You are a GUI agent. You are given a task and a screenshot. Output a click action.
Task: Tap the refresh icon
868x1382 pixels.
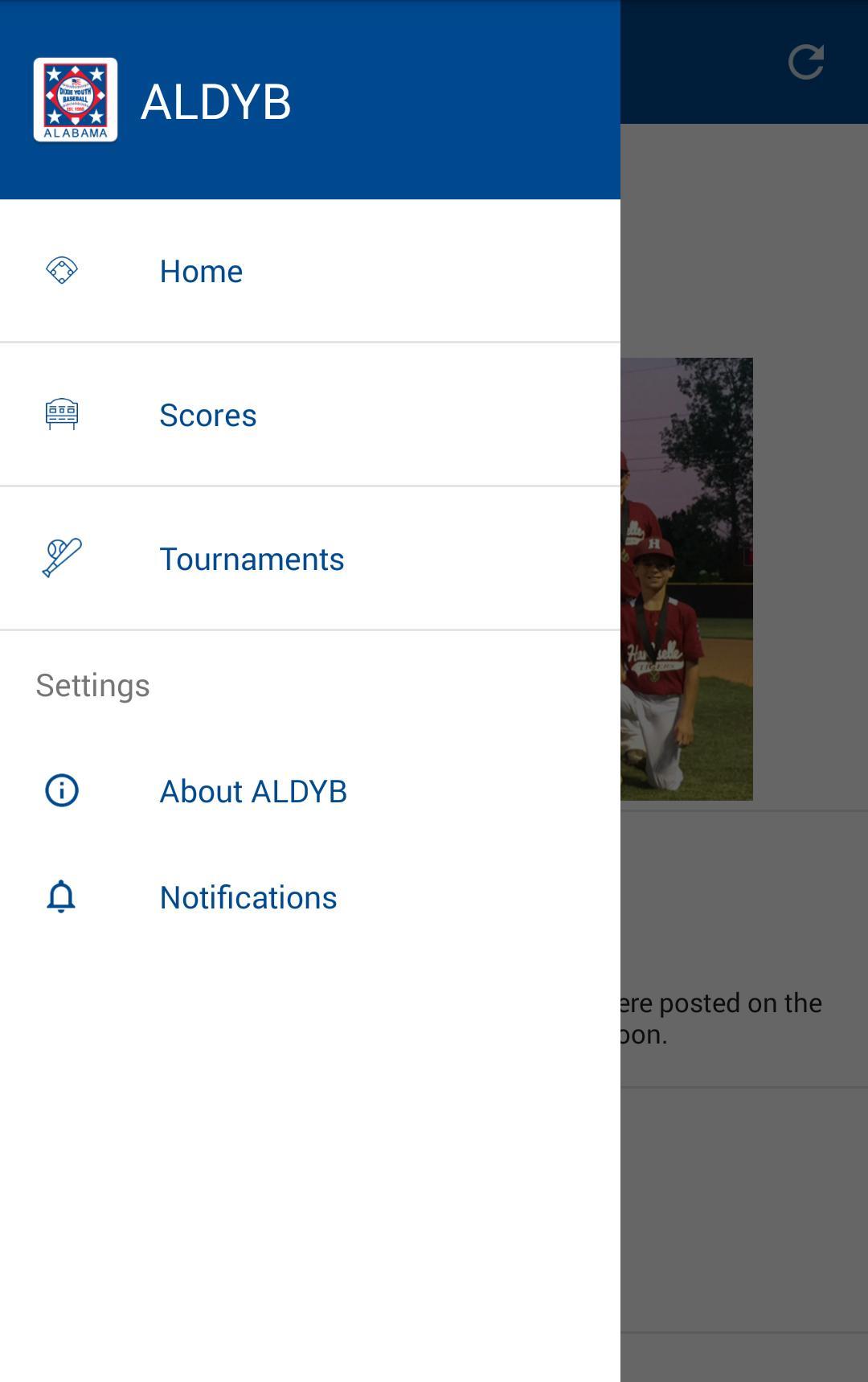(x=806, y=62)
